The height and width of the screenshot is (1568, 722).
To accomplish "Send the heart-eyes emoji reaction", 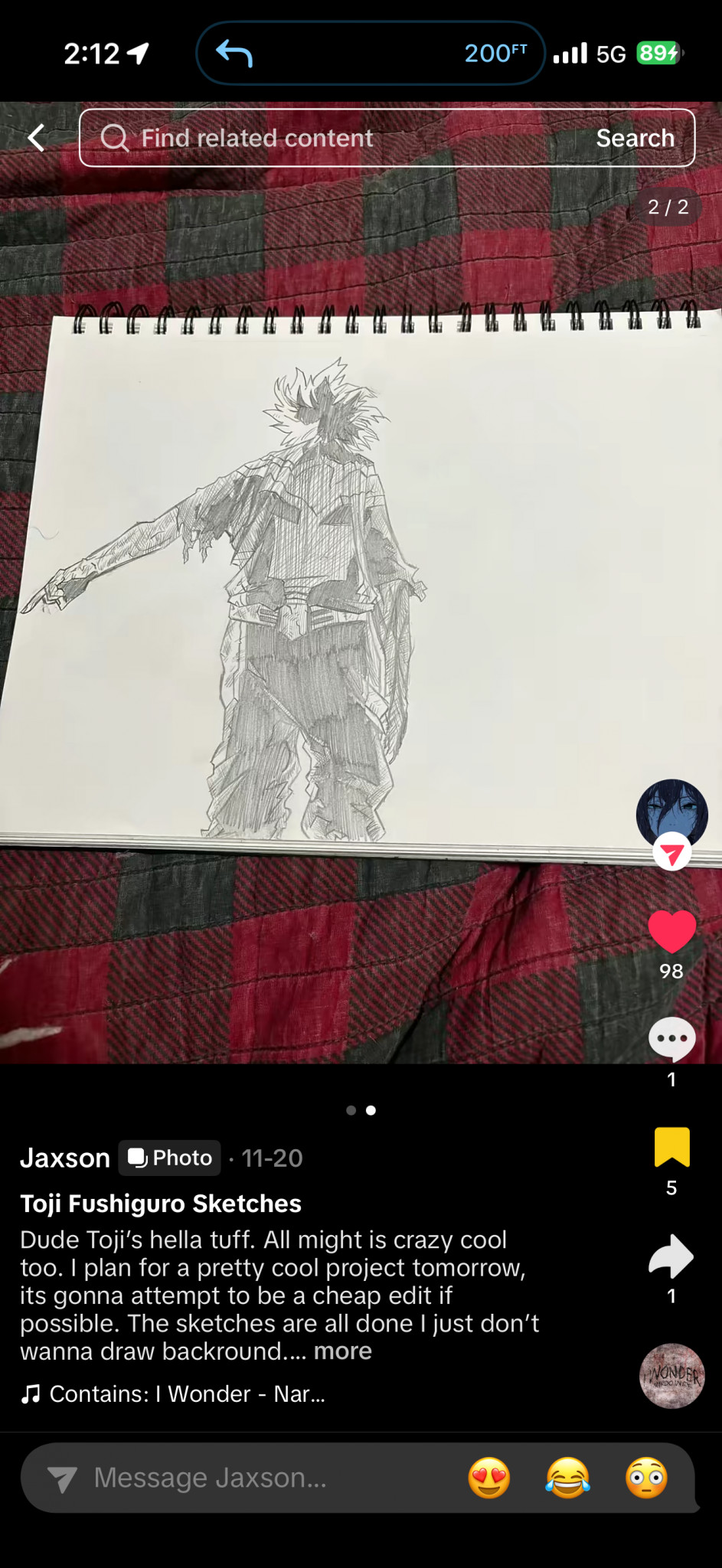I will point(489,1478).
